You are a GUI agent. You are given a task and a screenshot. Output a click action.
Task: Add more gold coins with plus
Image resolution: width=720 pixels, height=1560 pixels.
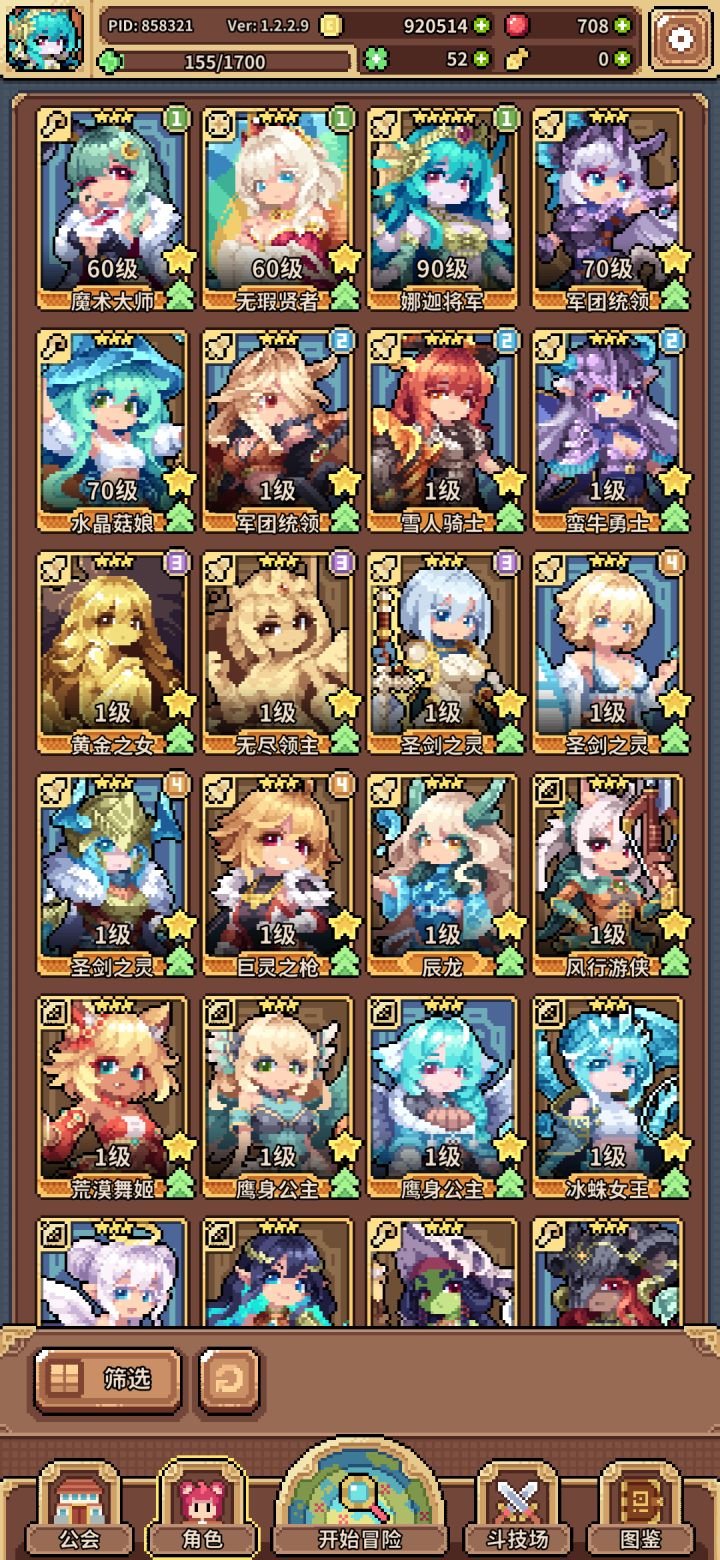(482, 26)
